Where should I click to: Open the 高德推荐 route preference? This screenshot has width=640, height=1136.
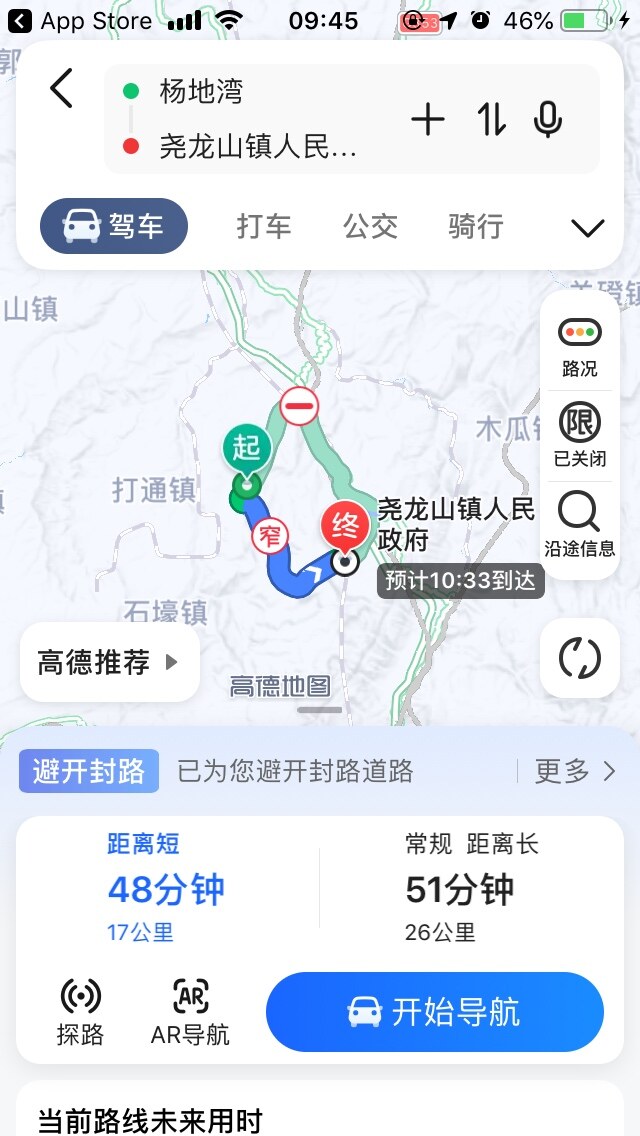(108, 662)
